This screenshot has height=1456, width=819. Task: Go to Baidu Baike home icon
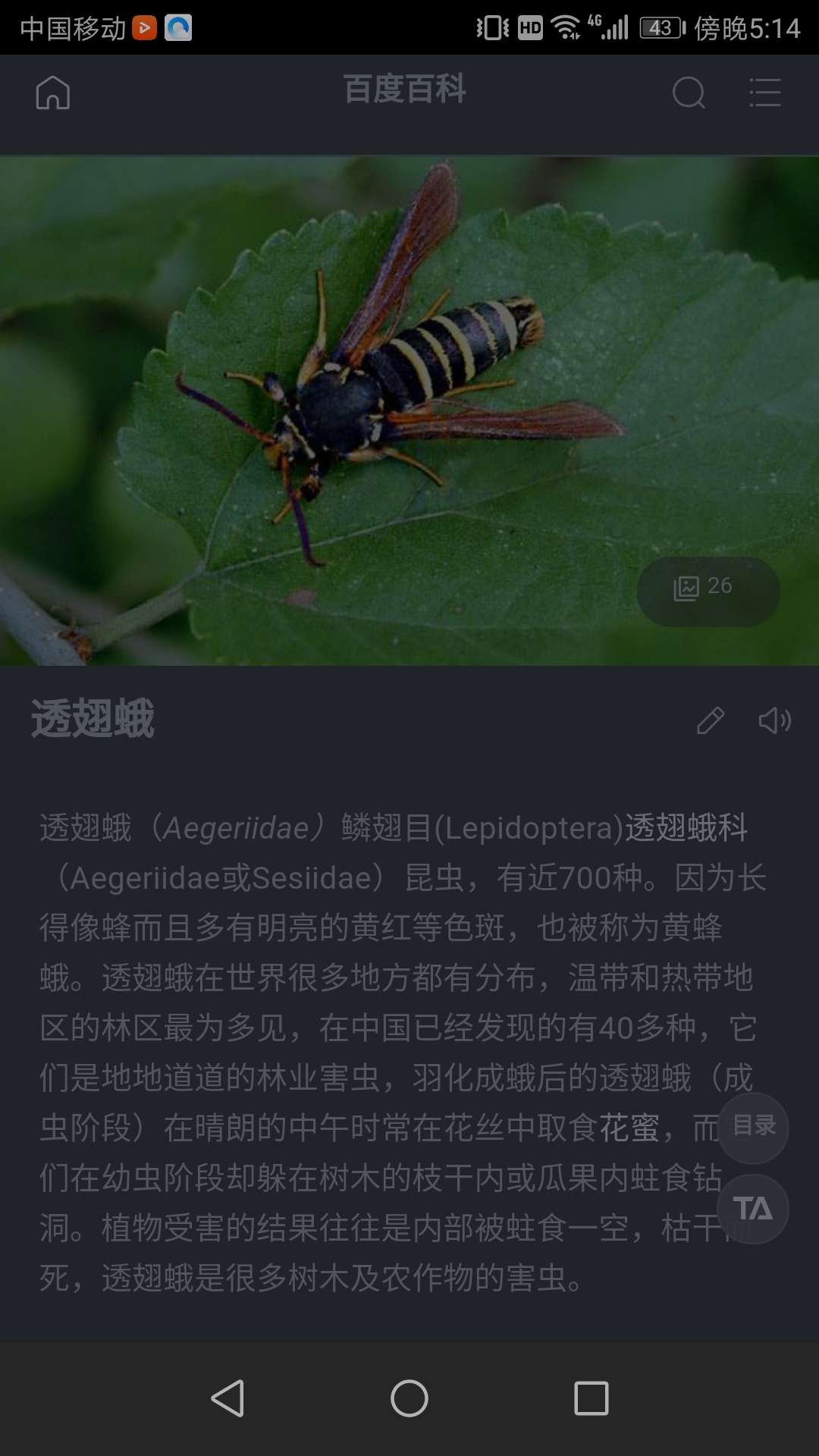[x=53, y=93]
